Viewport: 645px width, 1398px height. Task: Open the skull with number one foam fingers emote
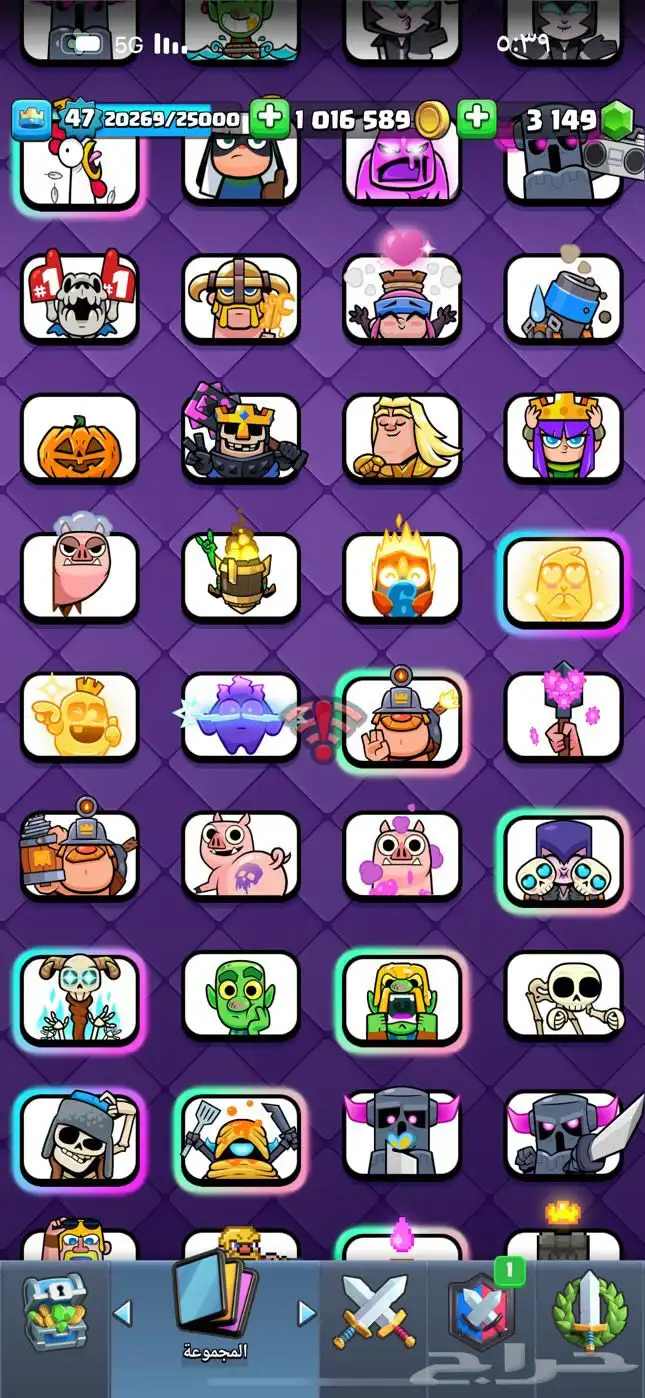pos(80,299)
